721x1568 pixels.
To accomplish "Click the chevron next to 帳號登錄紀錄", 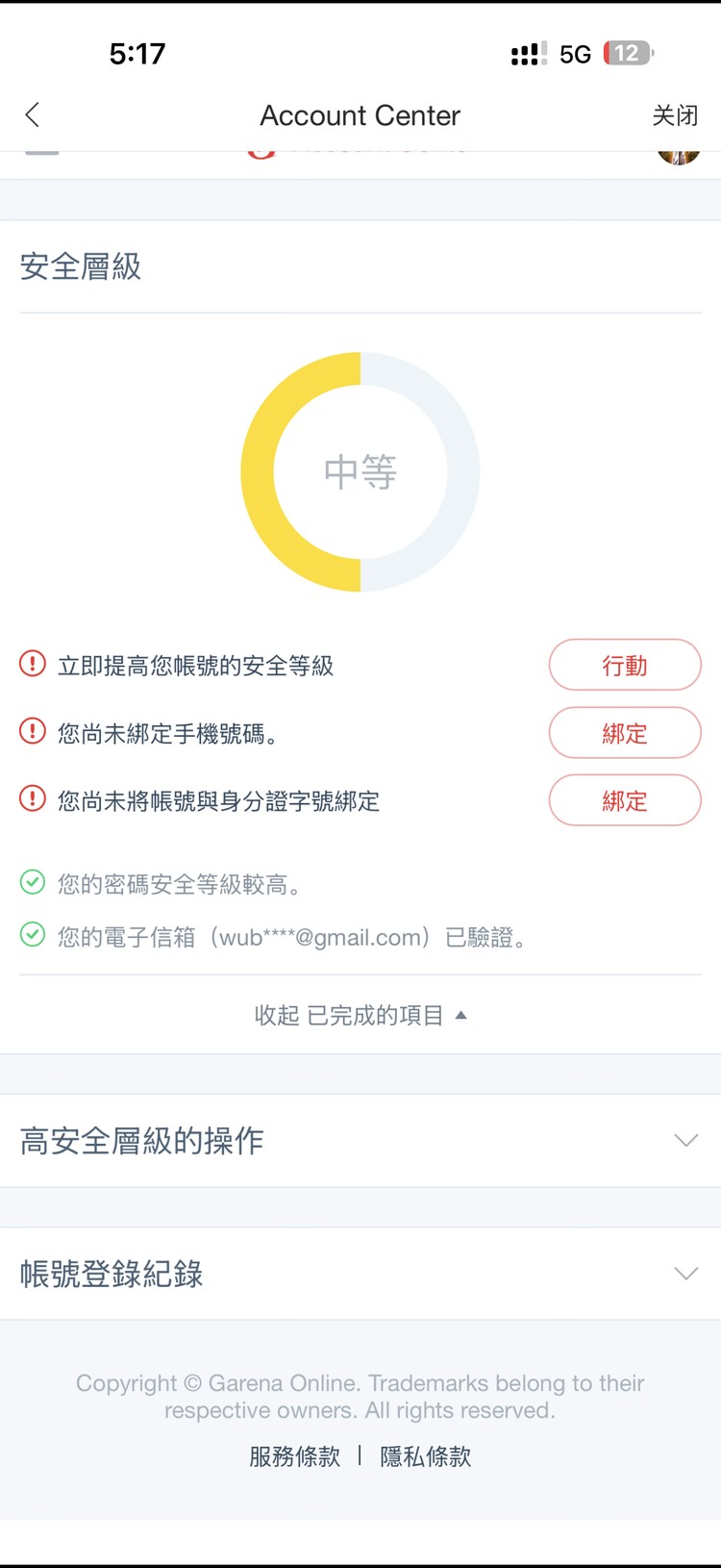I will coord(685,1273).
